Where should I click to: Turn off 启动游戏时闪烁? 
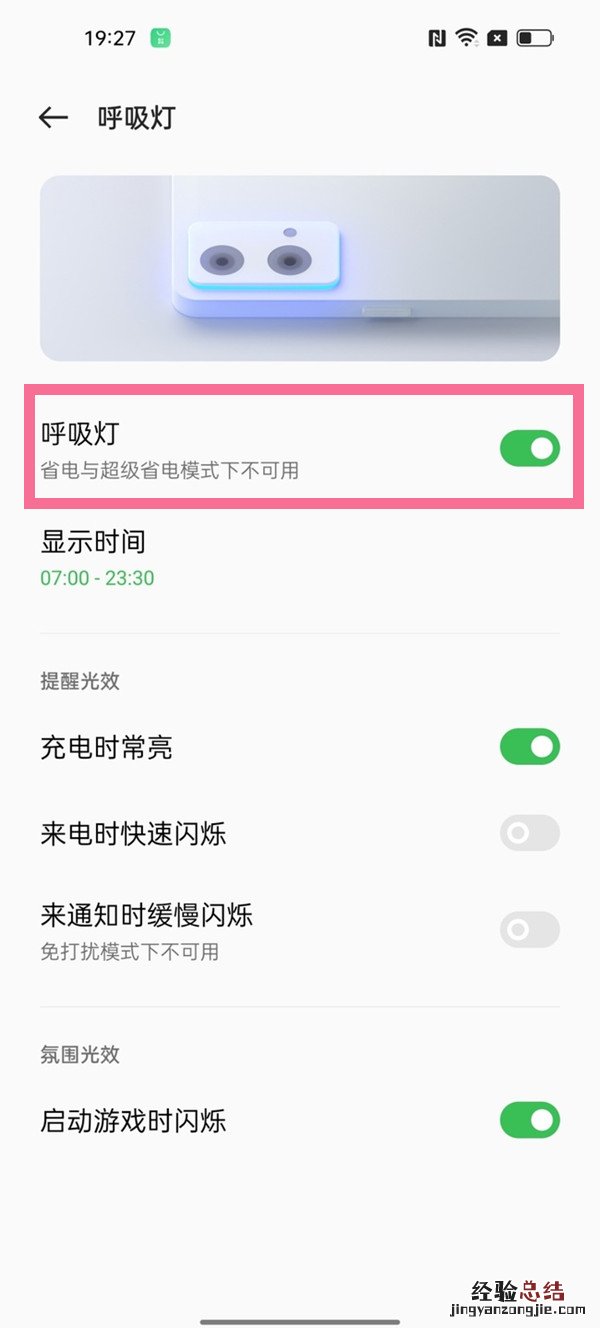[x=529, y=1121]
